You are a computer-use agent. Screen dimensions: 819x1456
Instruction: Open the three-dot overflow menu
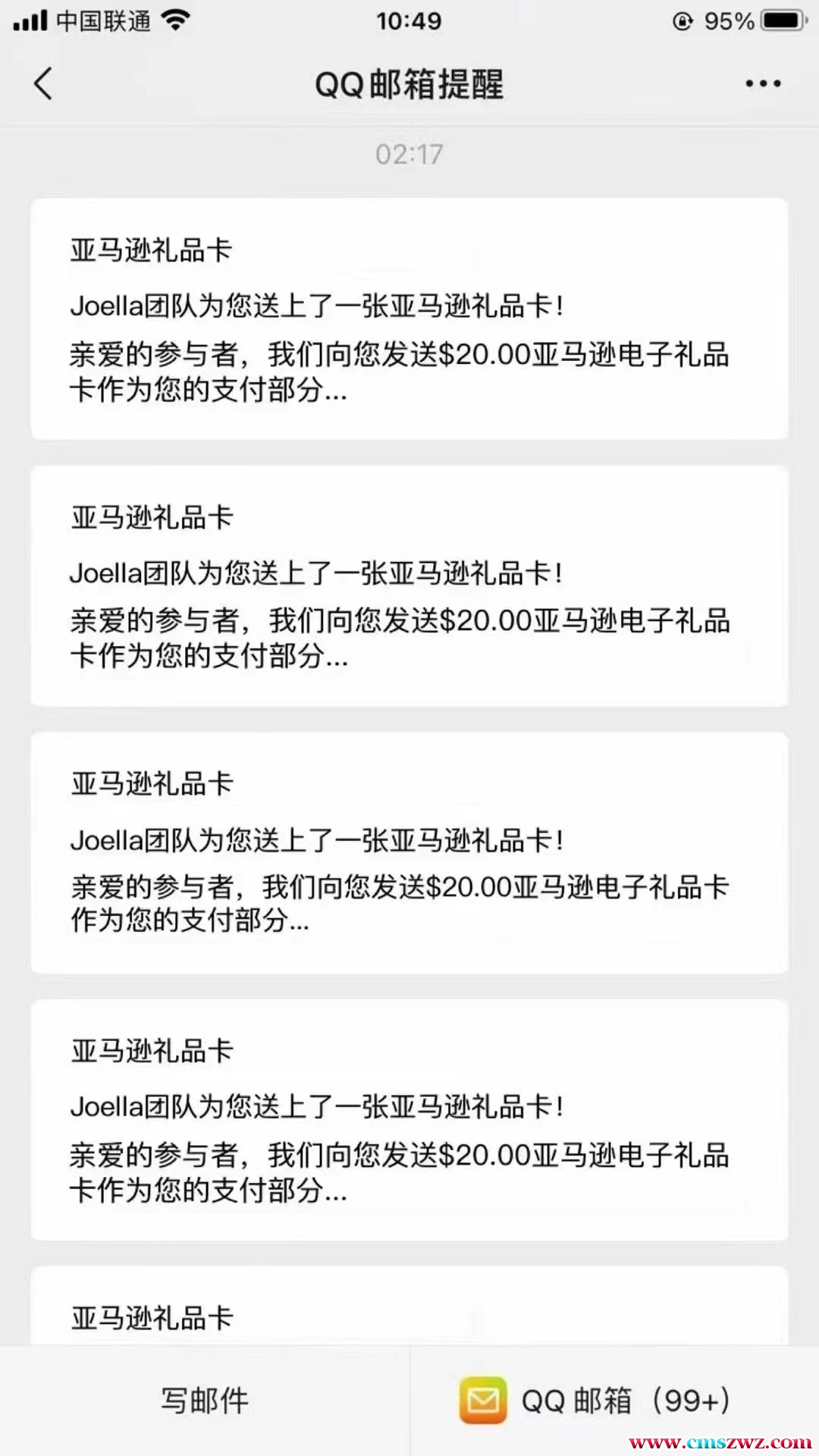pos(763,83)
